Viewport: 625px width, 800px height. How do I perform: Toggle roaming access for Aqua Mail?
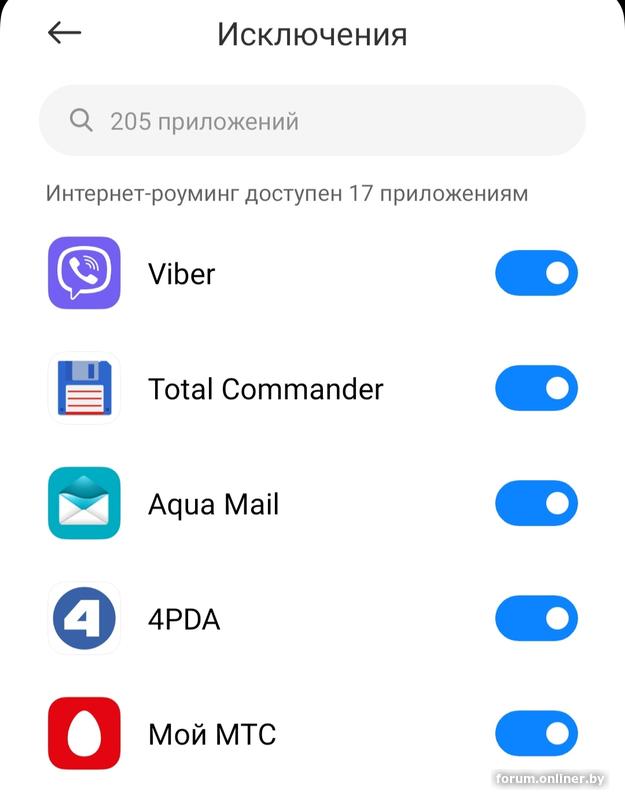(536, 503)
